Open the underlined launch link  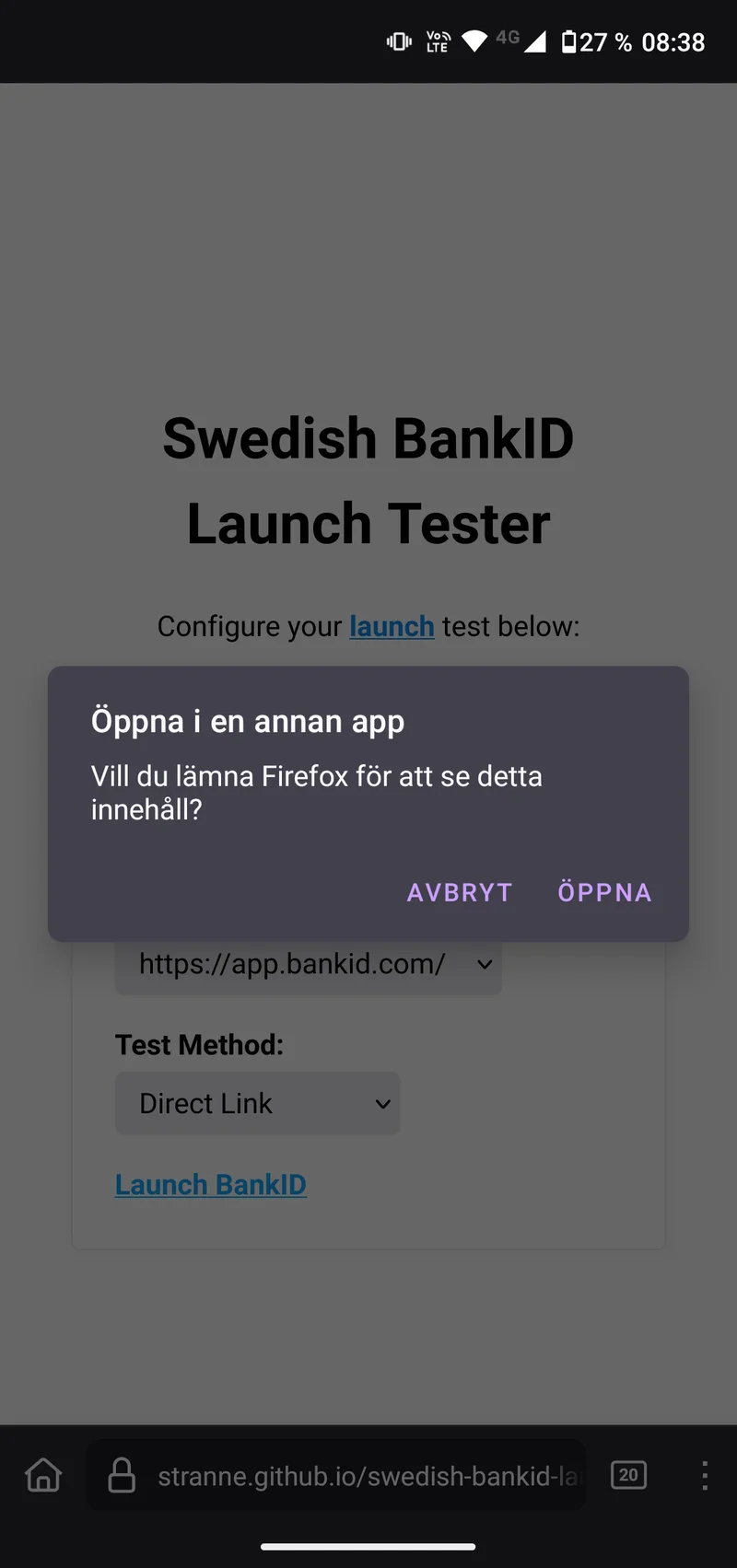click(392, 626)
